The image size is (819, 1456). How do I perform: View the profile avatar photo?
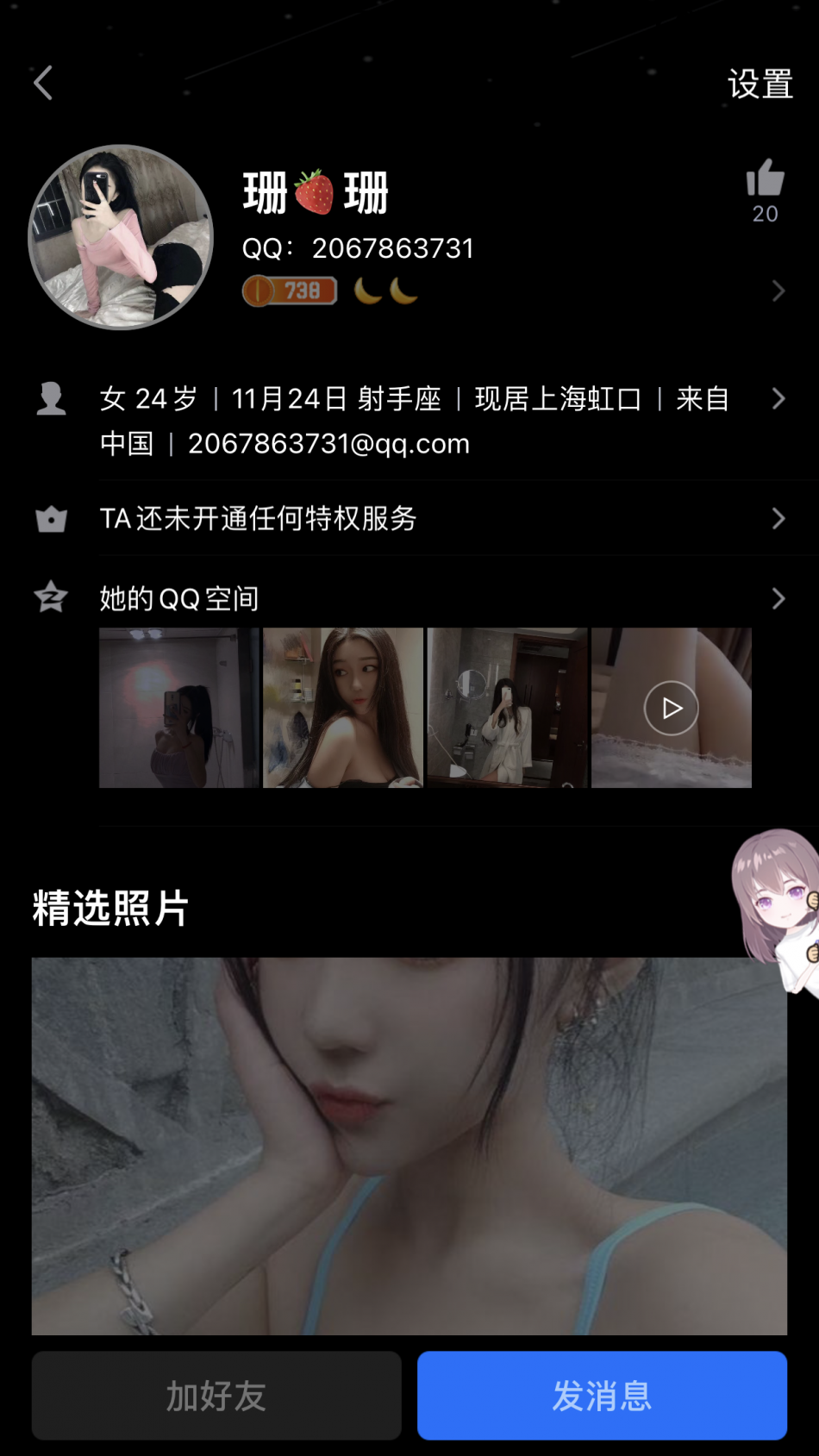pyautogui.click(x=121, y=237)
